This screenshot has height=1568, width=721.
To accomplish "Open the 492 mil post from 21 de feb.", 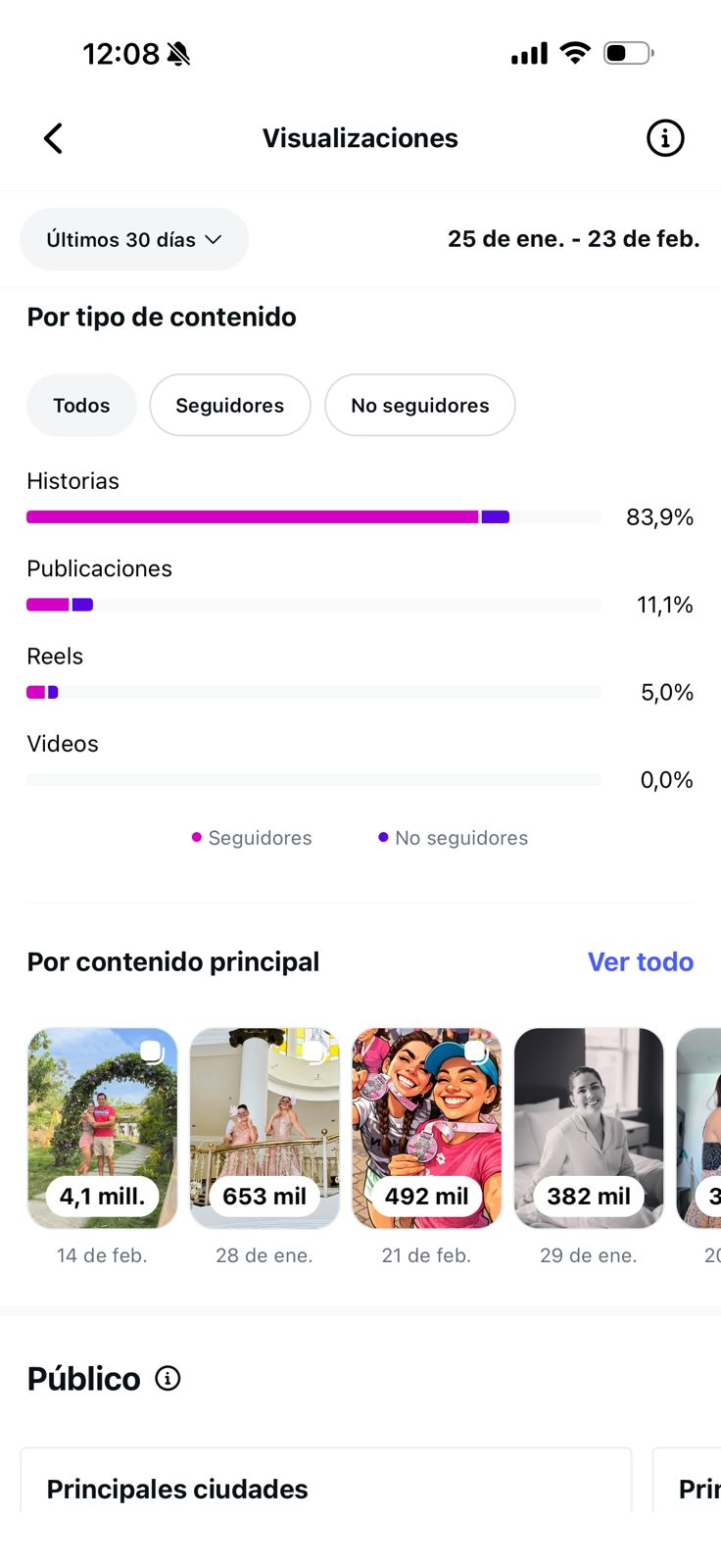I will (x=427, y=1127).
